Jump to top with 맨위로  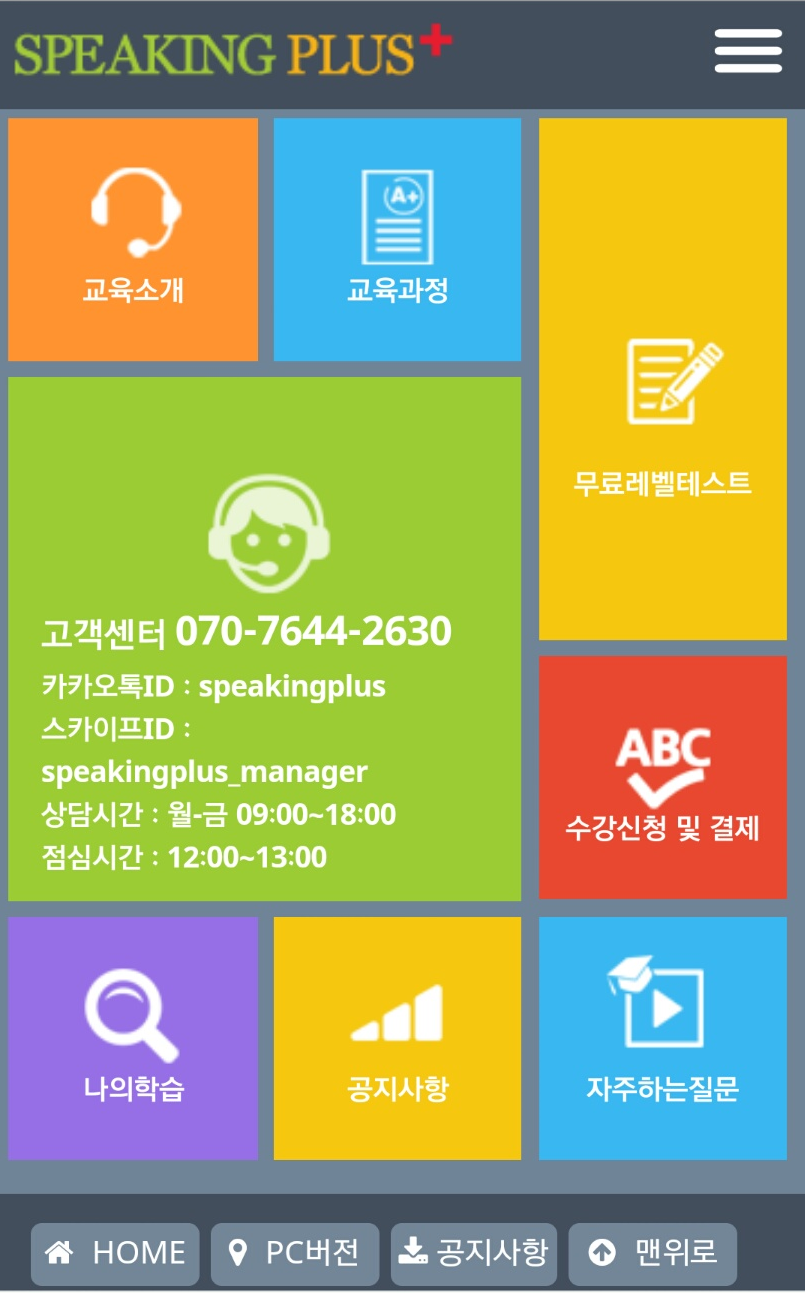coord(653,1254)
